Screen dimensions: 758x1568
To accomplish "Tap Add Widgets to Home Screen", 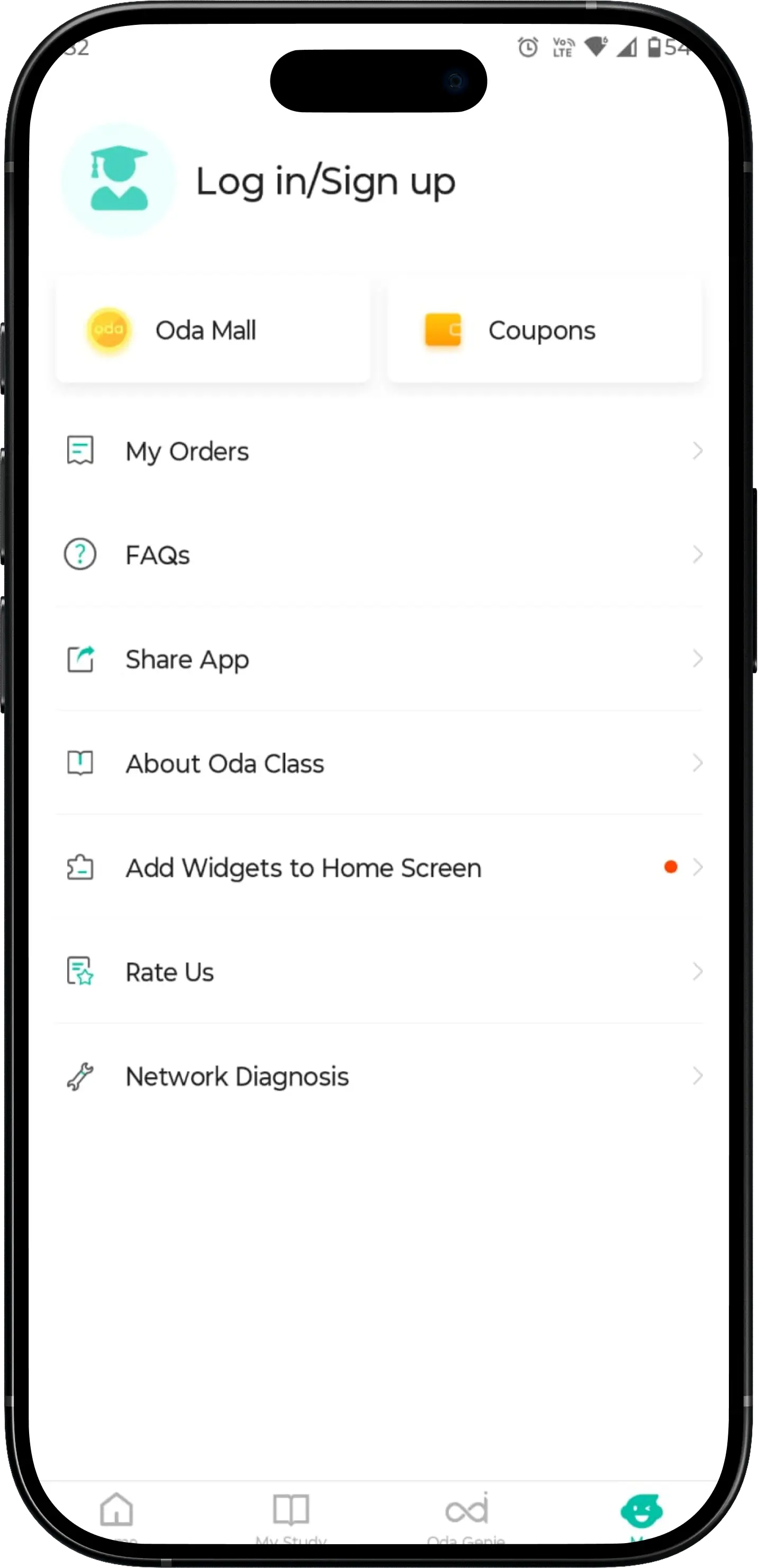I will (x=377, y=868).
